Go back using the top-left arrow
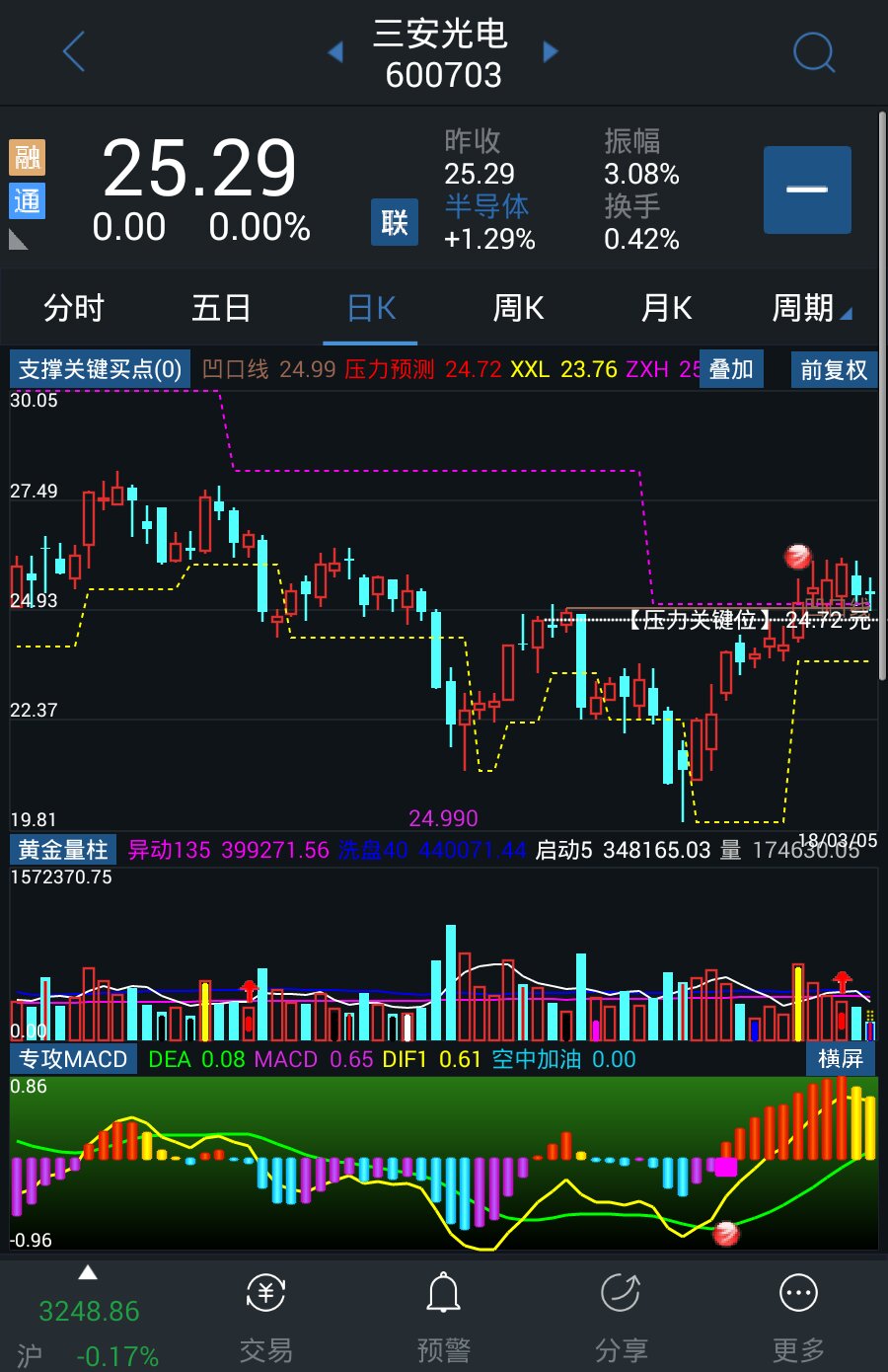 click(74, 51)
